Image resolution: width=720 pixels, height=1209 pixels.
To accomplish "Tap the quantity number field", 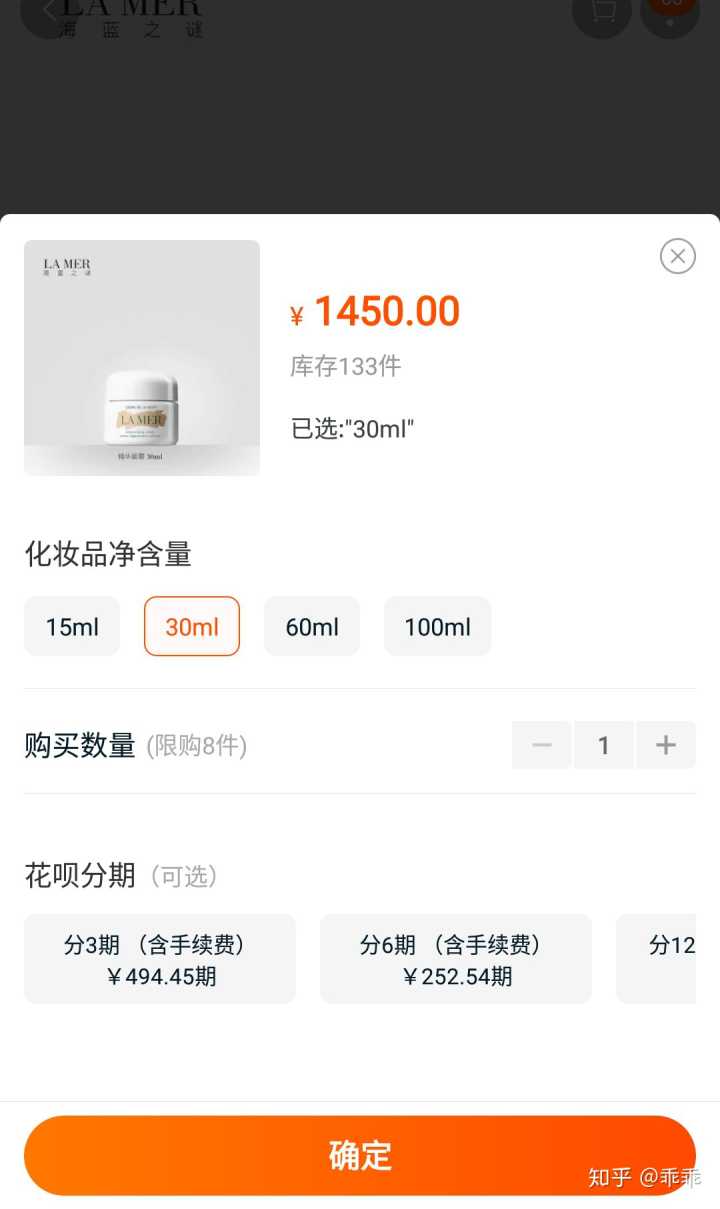I will (x=603, y=745).
